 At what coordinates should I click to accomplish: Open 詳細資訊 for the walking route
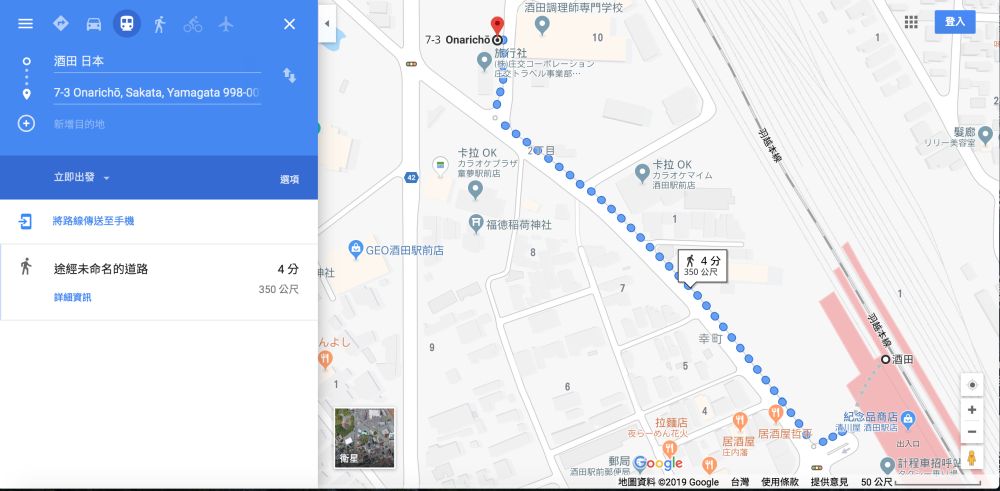click(72, 297)
